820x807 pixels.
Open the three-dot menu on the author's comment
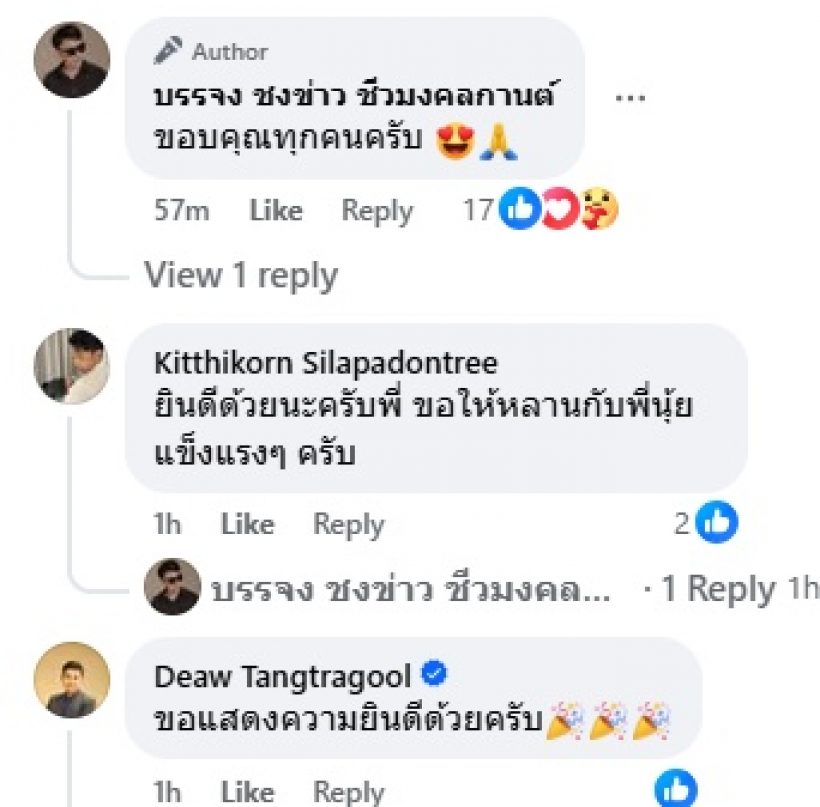629,98
